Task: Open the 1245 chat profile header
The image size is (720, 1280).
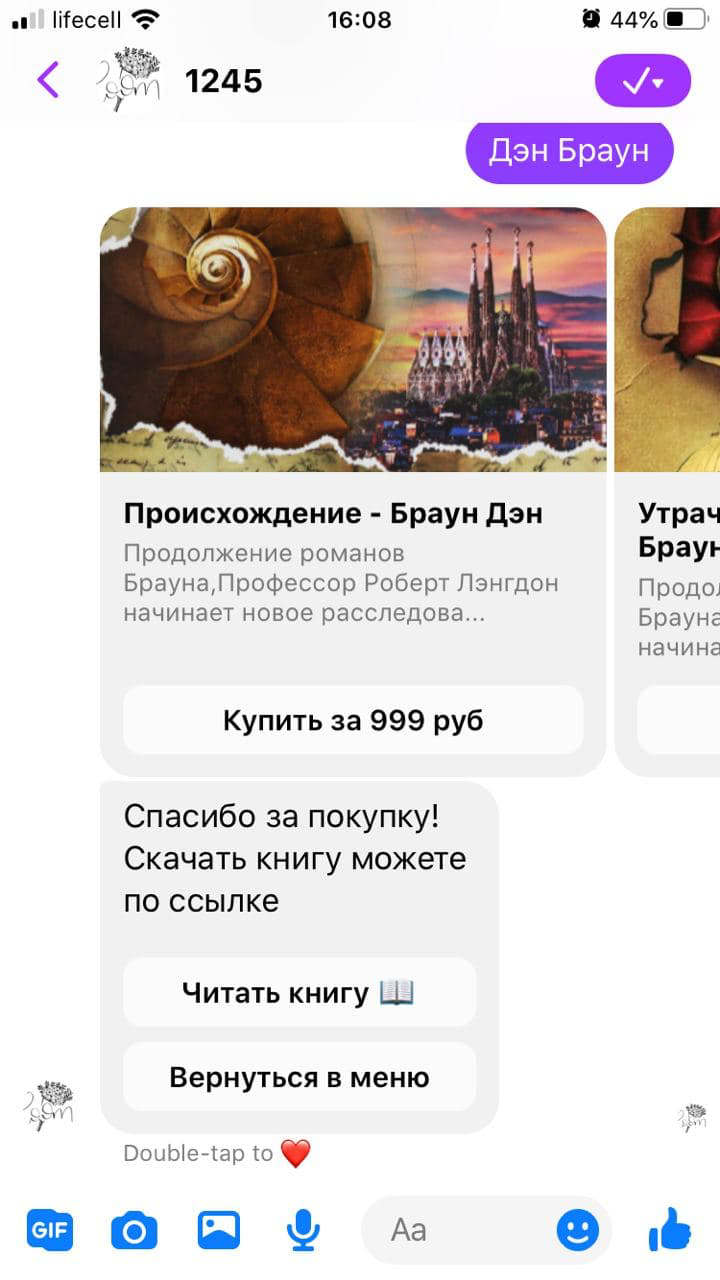Action: 222,81
